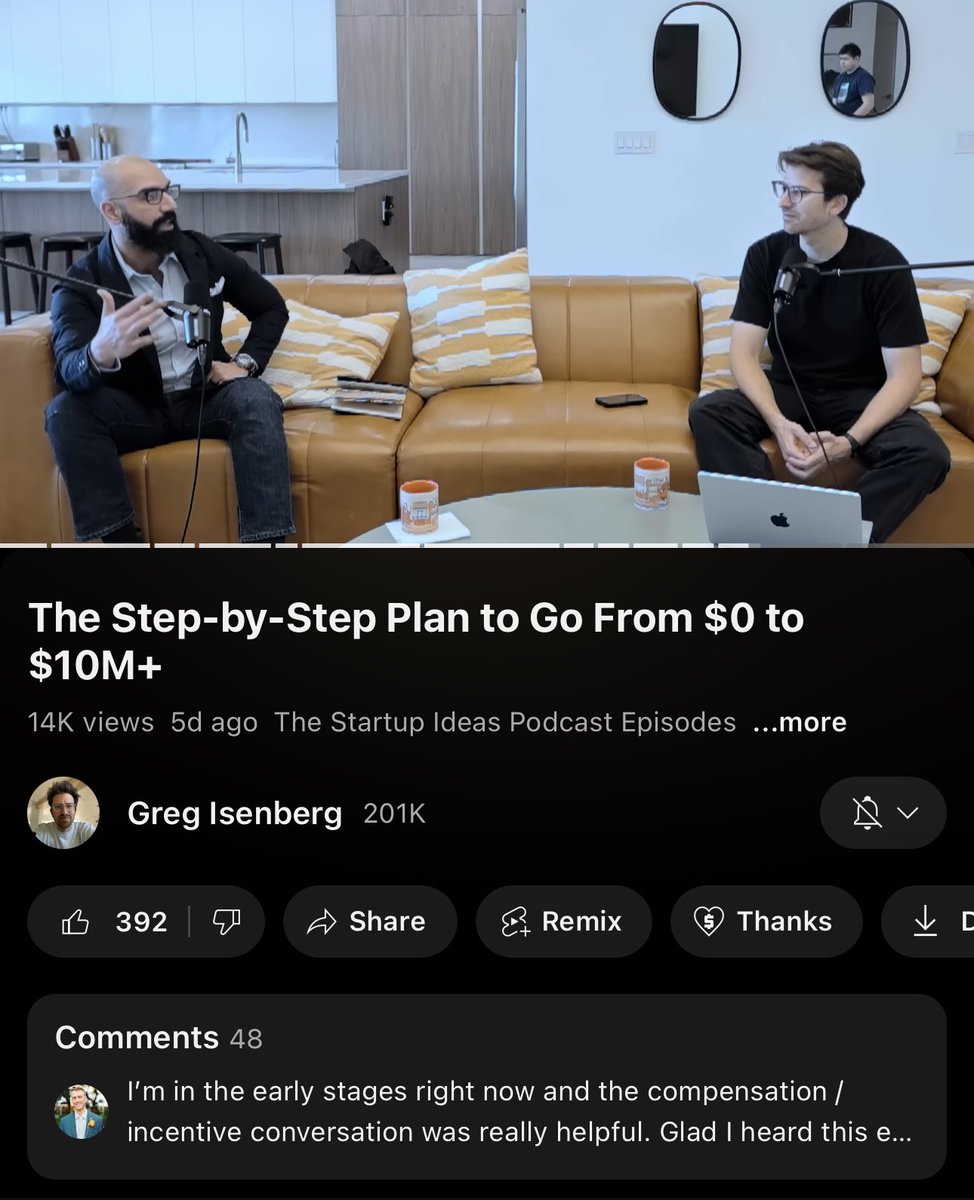Image resolution: width=974 pixels, height=1200 pixels.
Task: Open the notification bell dropdown
Action: [x=883, y=813]
